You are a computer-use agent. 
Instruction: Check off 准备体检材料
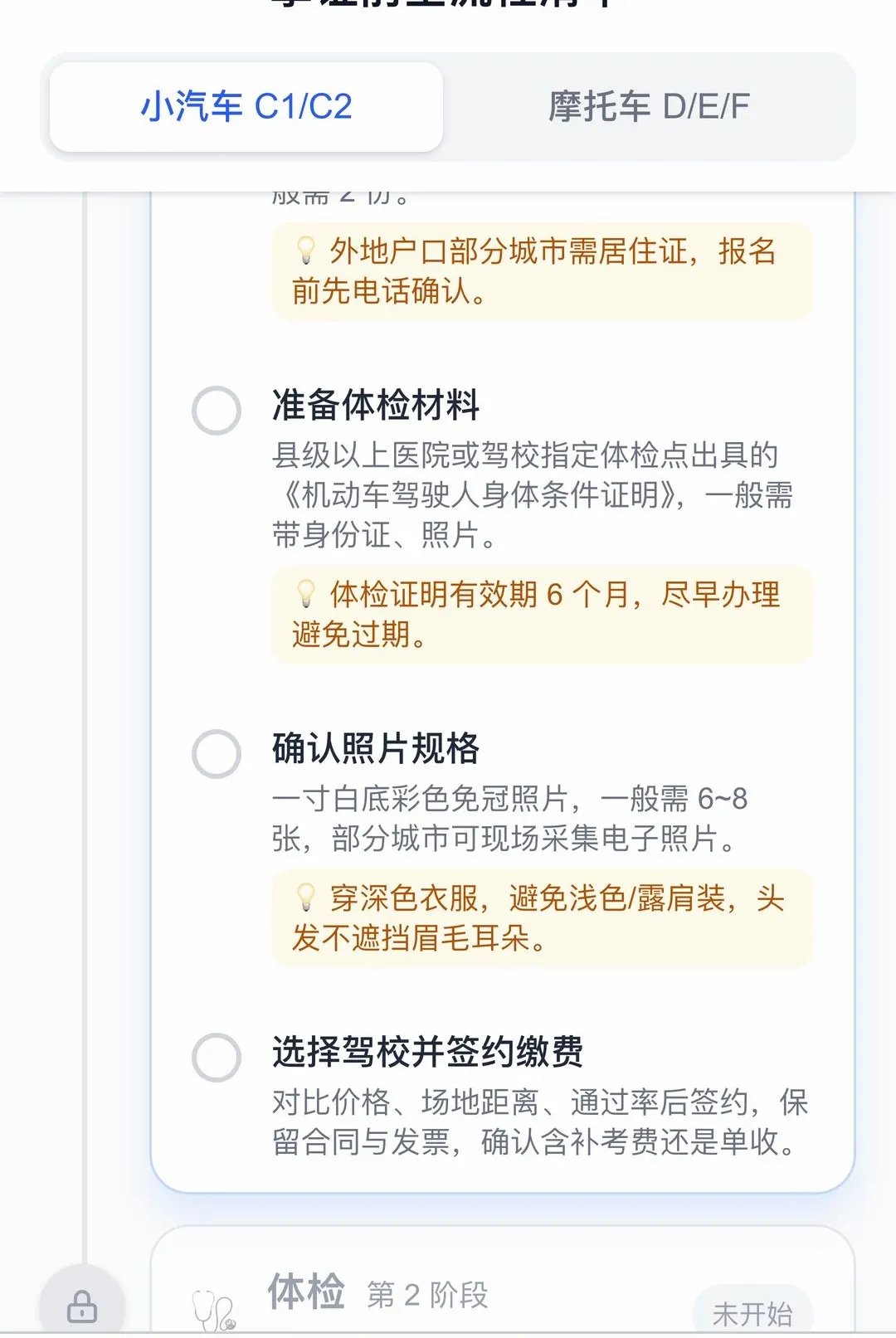[x=217, y=411]
